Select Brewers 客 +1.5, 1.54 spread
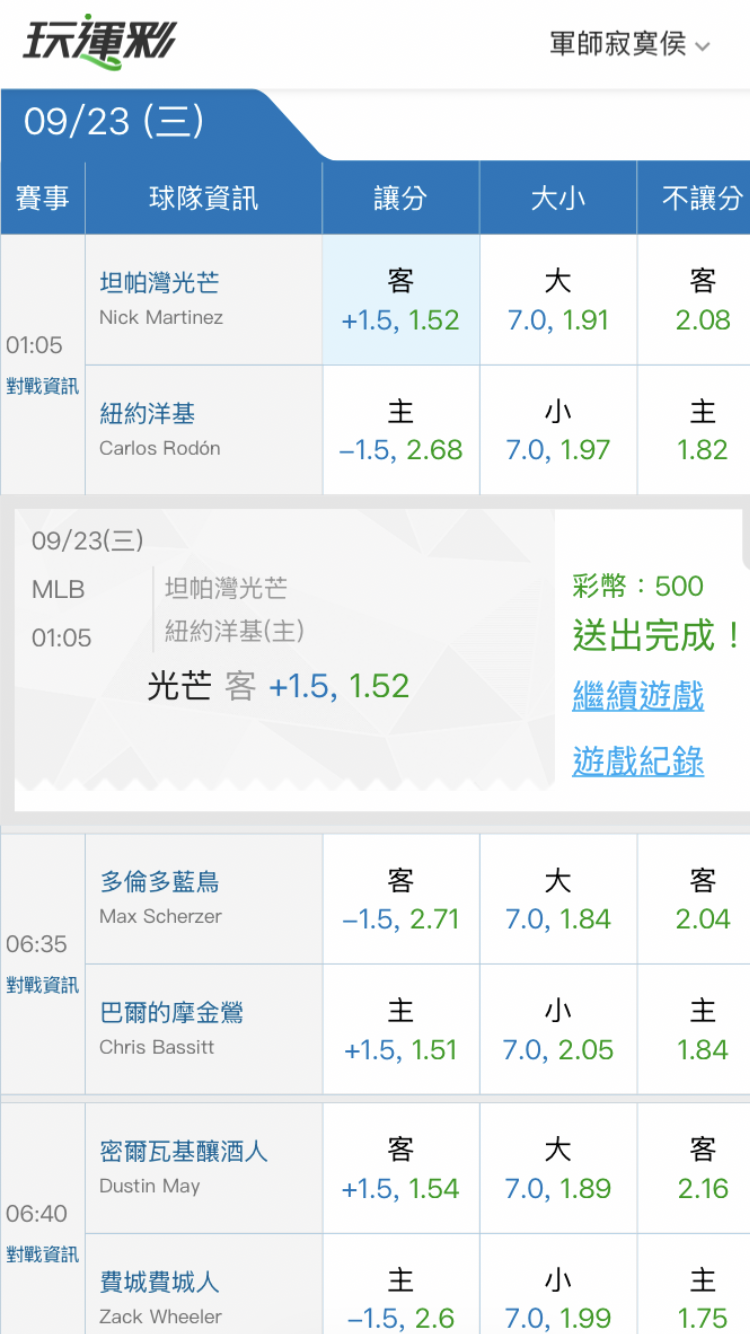This screenshot has height=1334, width=750. (x=401, y=1168)
